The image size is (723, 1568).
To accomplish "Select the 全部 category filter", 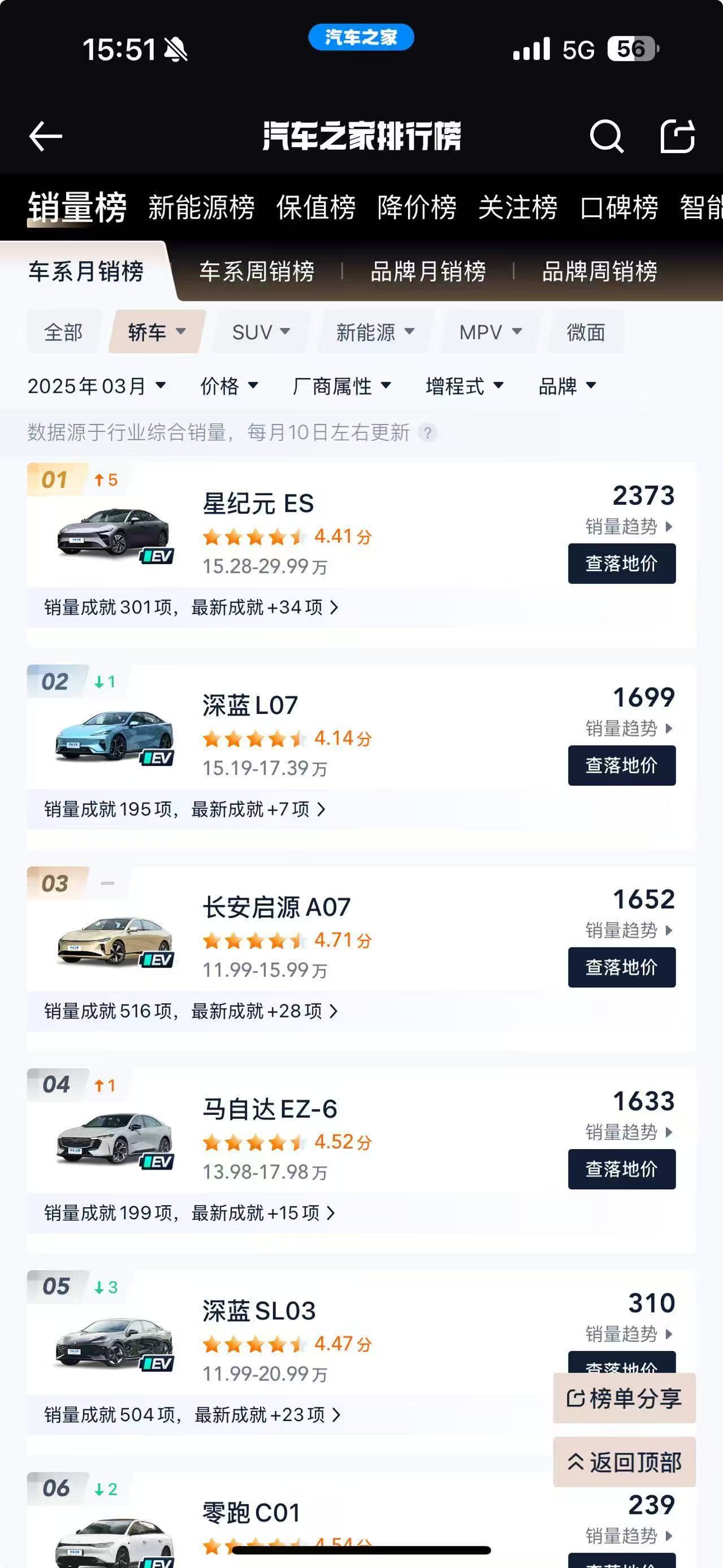I will tap(63, 332).
